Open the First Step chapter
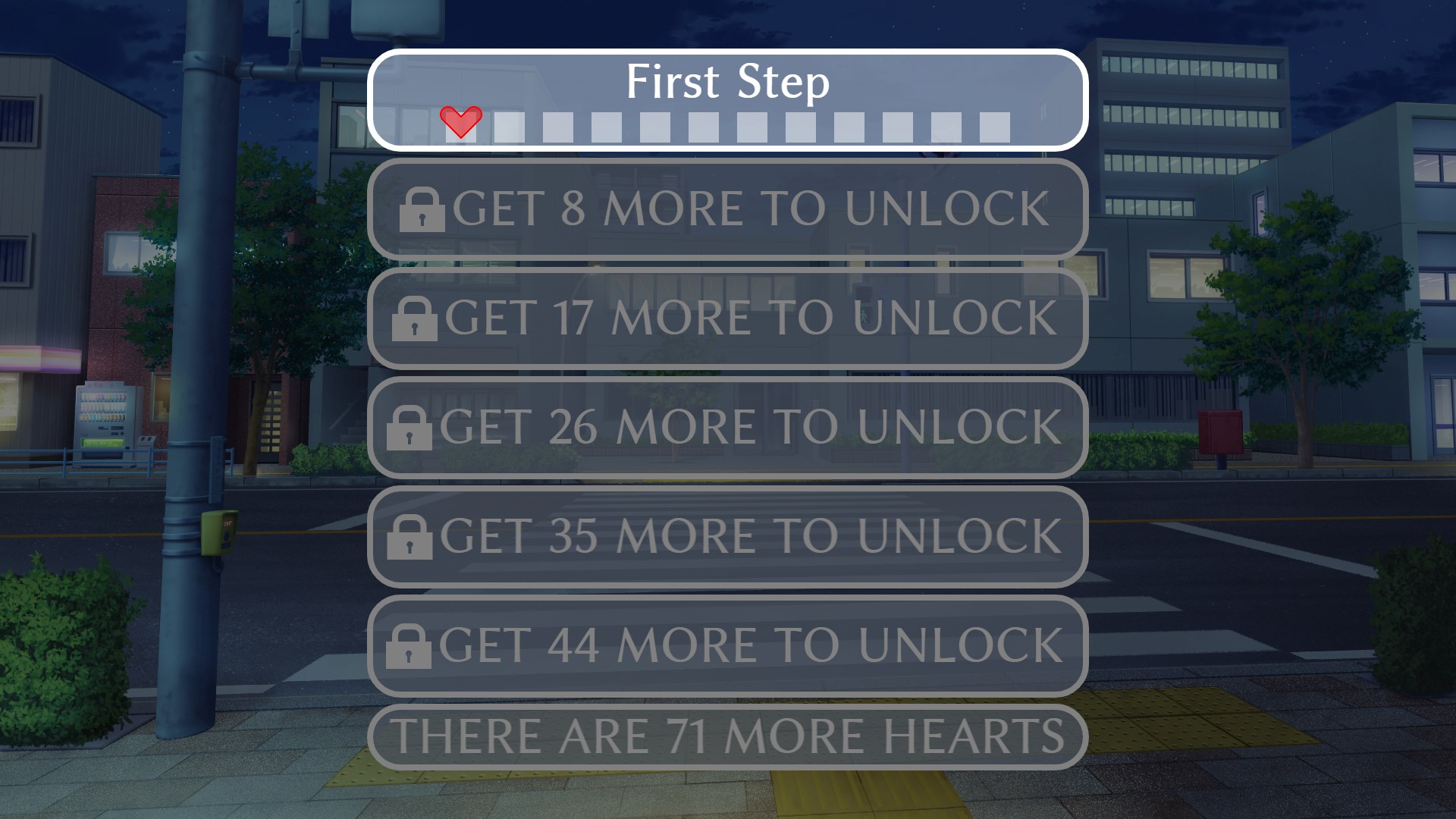This screenshot has height=819, width=1456. 728,99
